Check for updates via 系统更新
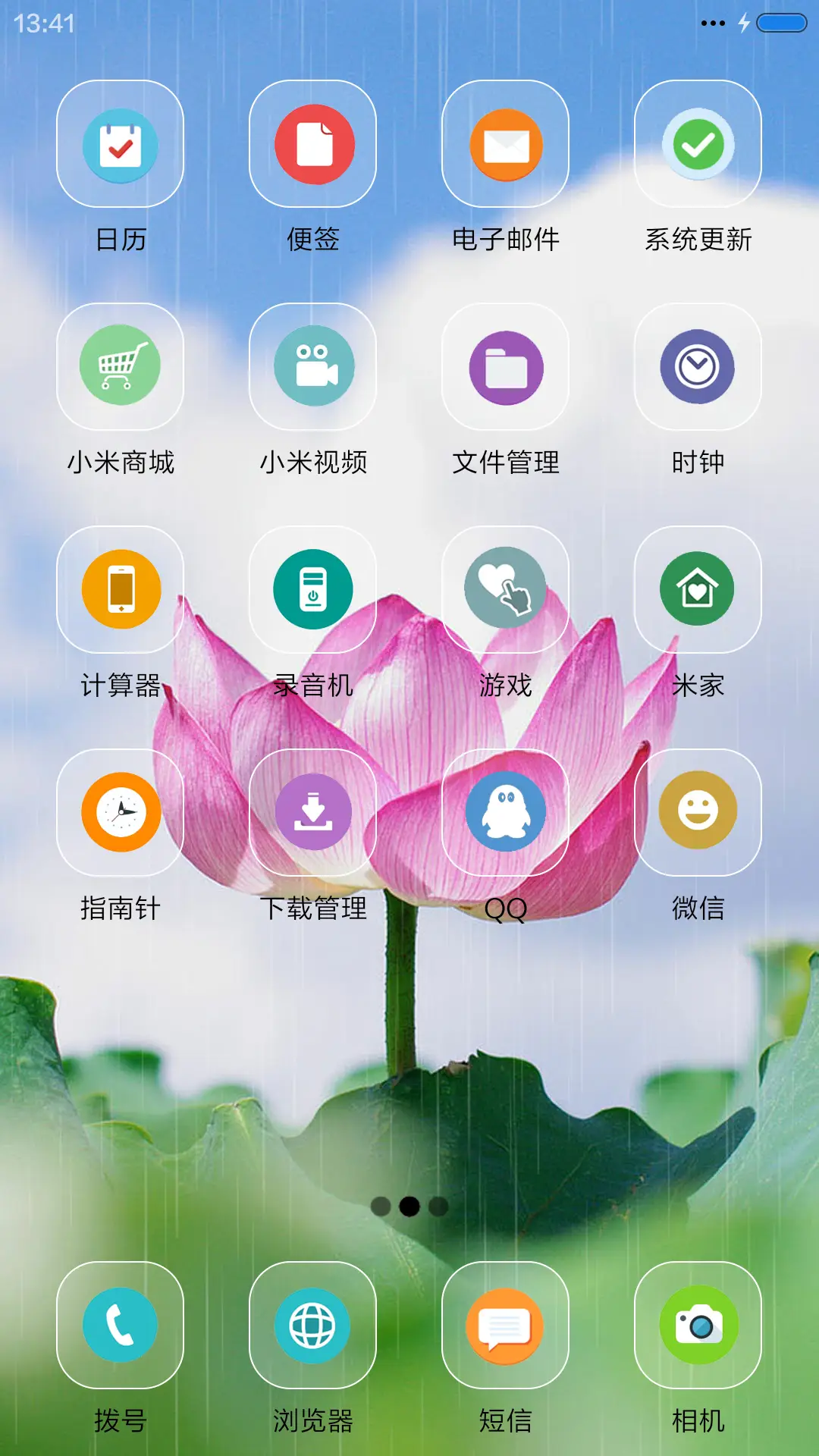 pos(698,146)
